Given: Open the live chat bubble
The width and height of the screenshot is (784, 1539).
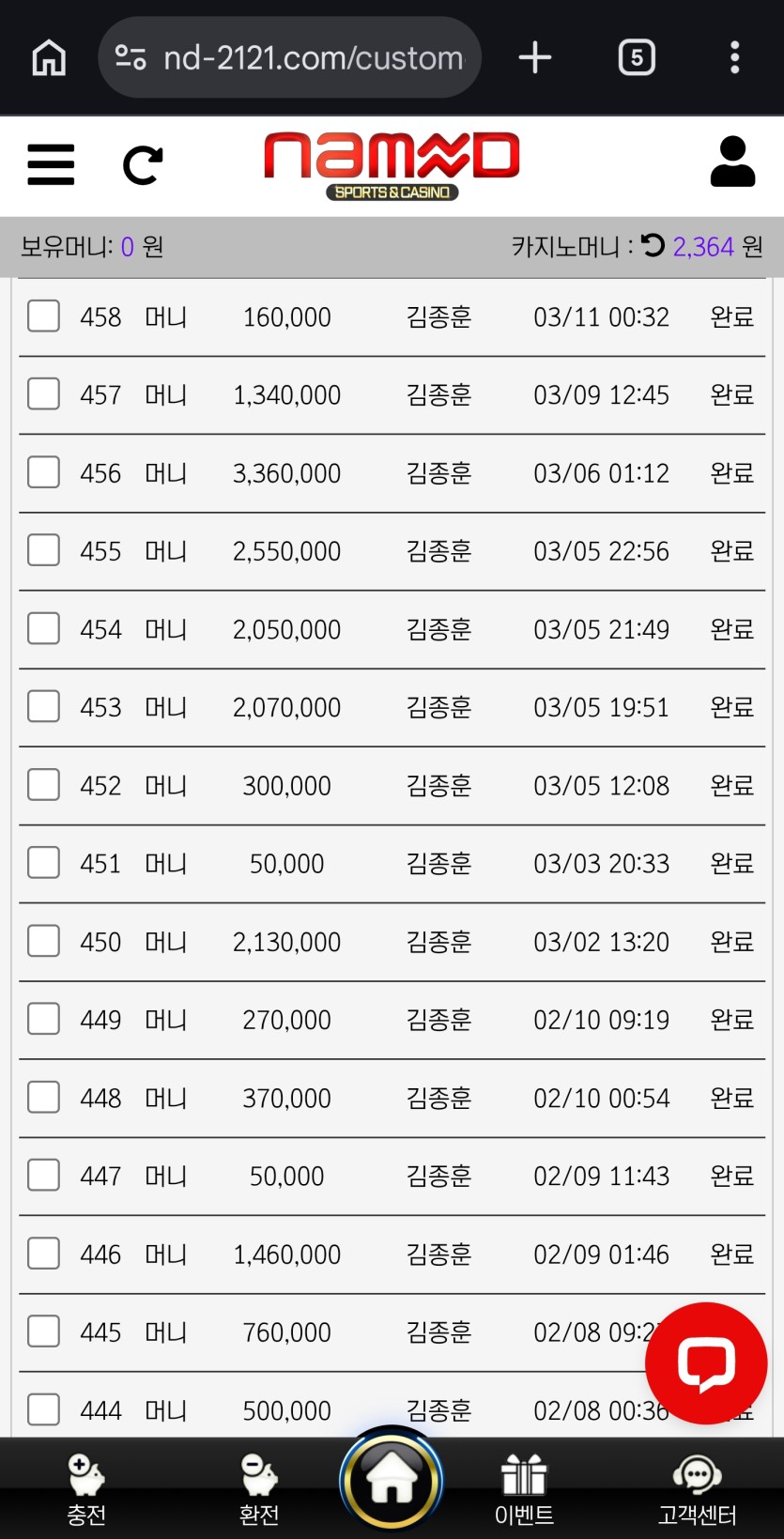Looking at the screenshot, I should click(706, 1362).
